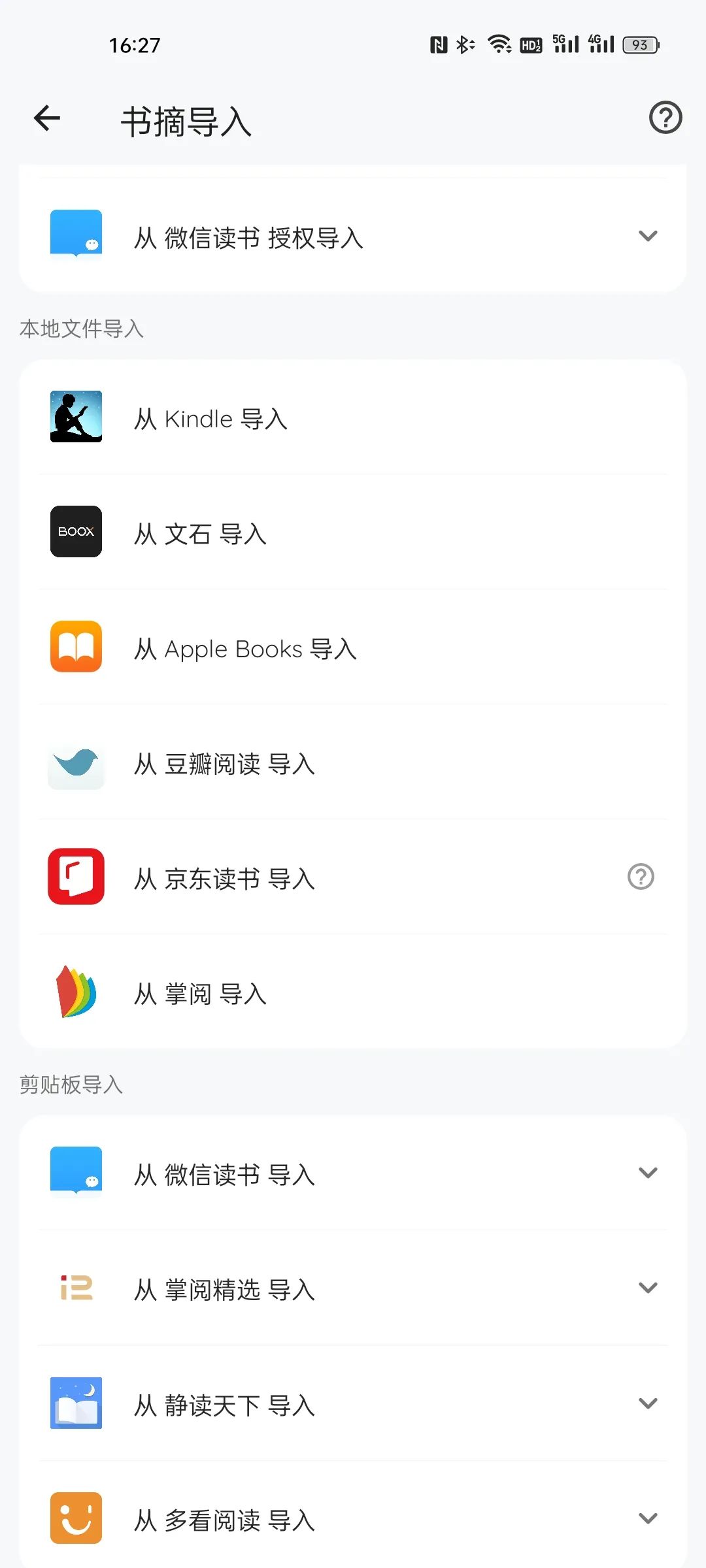Expand the 微信读书 授权导入 row
Image resolution: width=706 pixels, height=1568 pixels.
point(648,237)
